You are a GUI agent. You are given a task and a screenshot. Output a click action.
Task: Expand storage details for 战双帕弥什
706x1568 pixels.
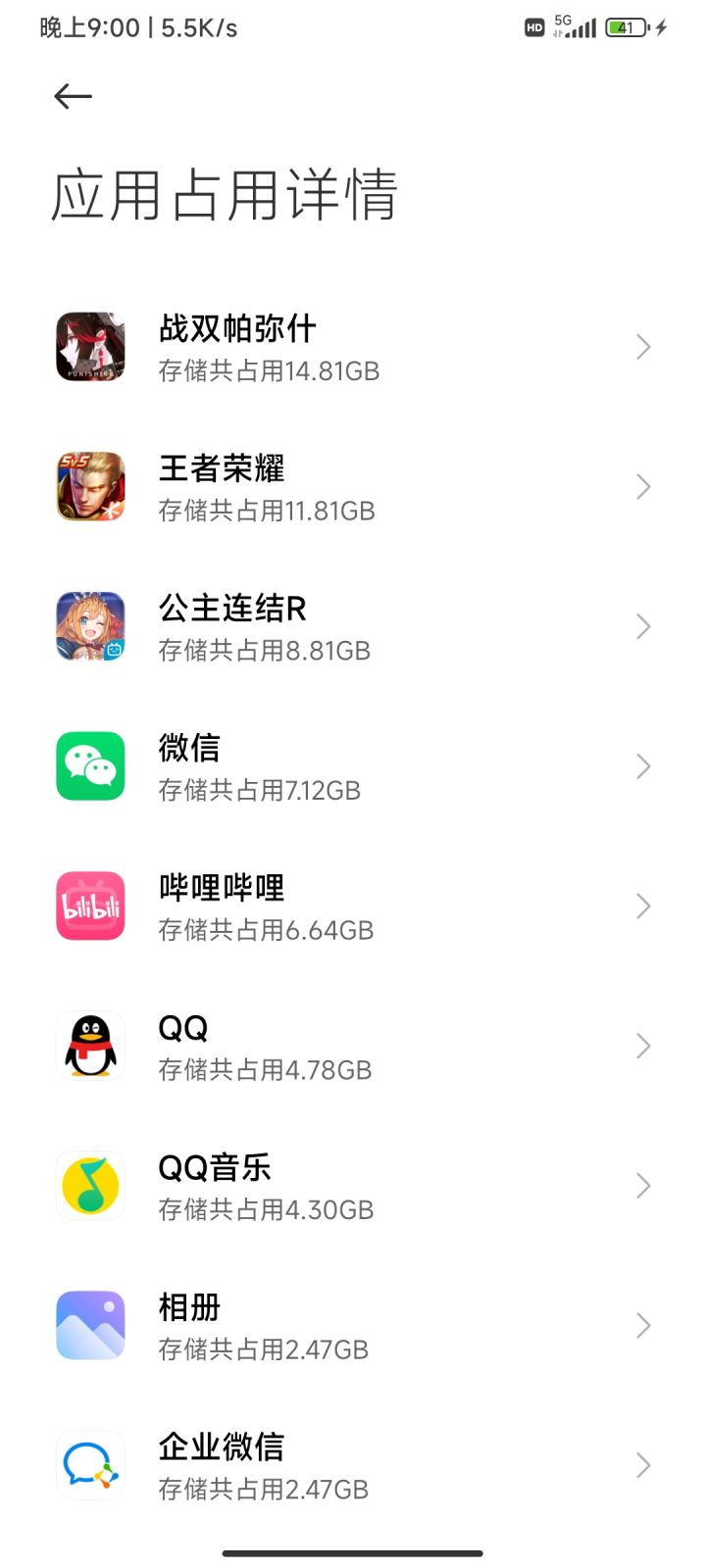[x=643, y=347]
